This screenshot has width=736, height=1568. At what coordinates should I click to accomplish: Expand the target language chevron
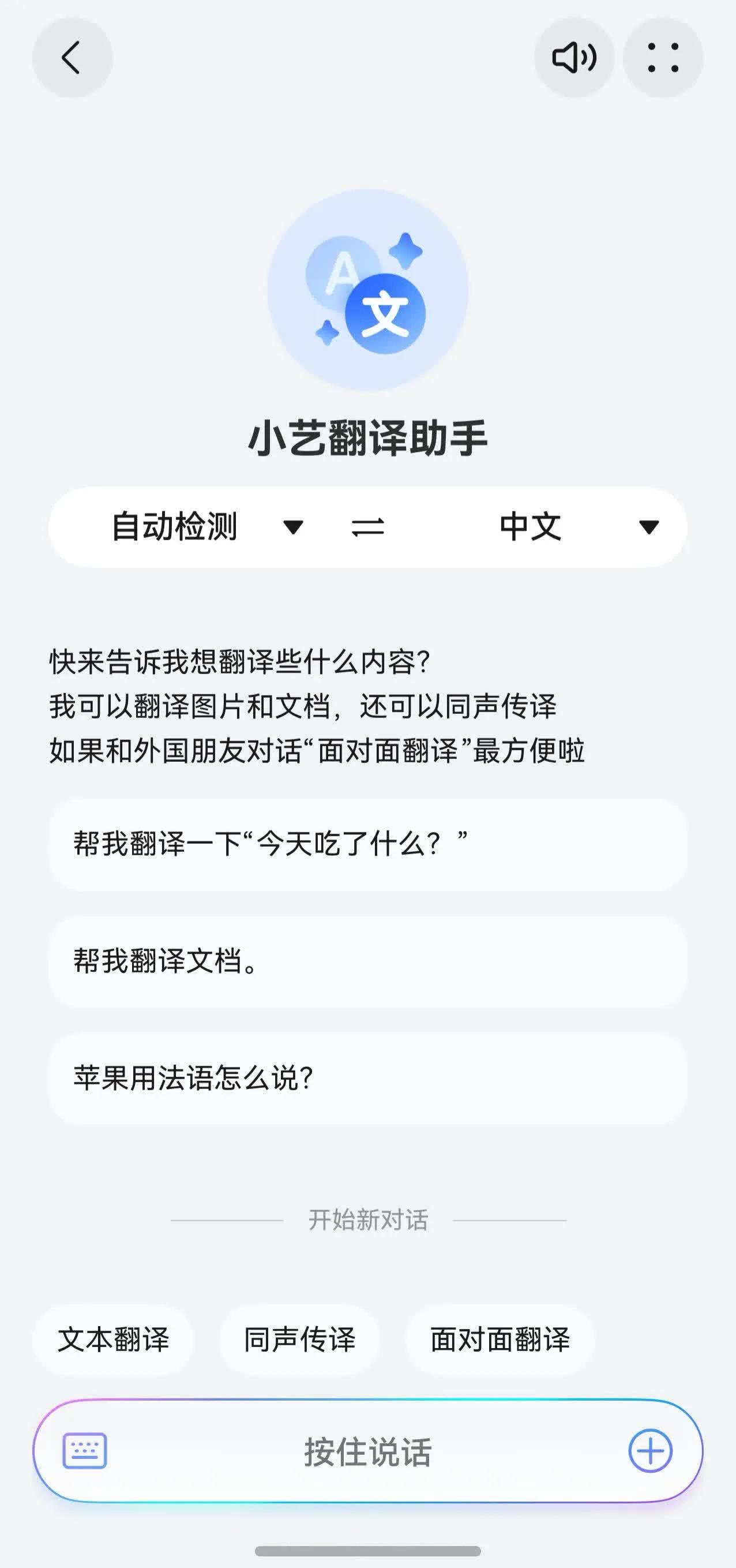(x=648, y=527)
